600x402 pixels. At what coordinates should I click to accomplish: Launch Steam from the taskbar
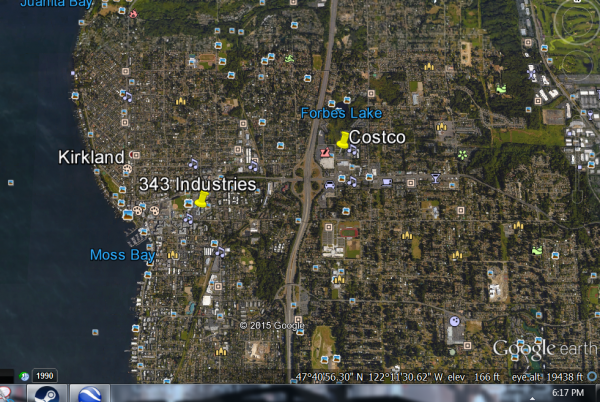coord(47,393)
